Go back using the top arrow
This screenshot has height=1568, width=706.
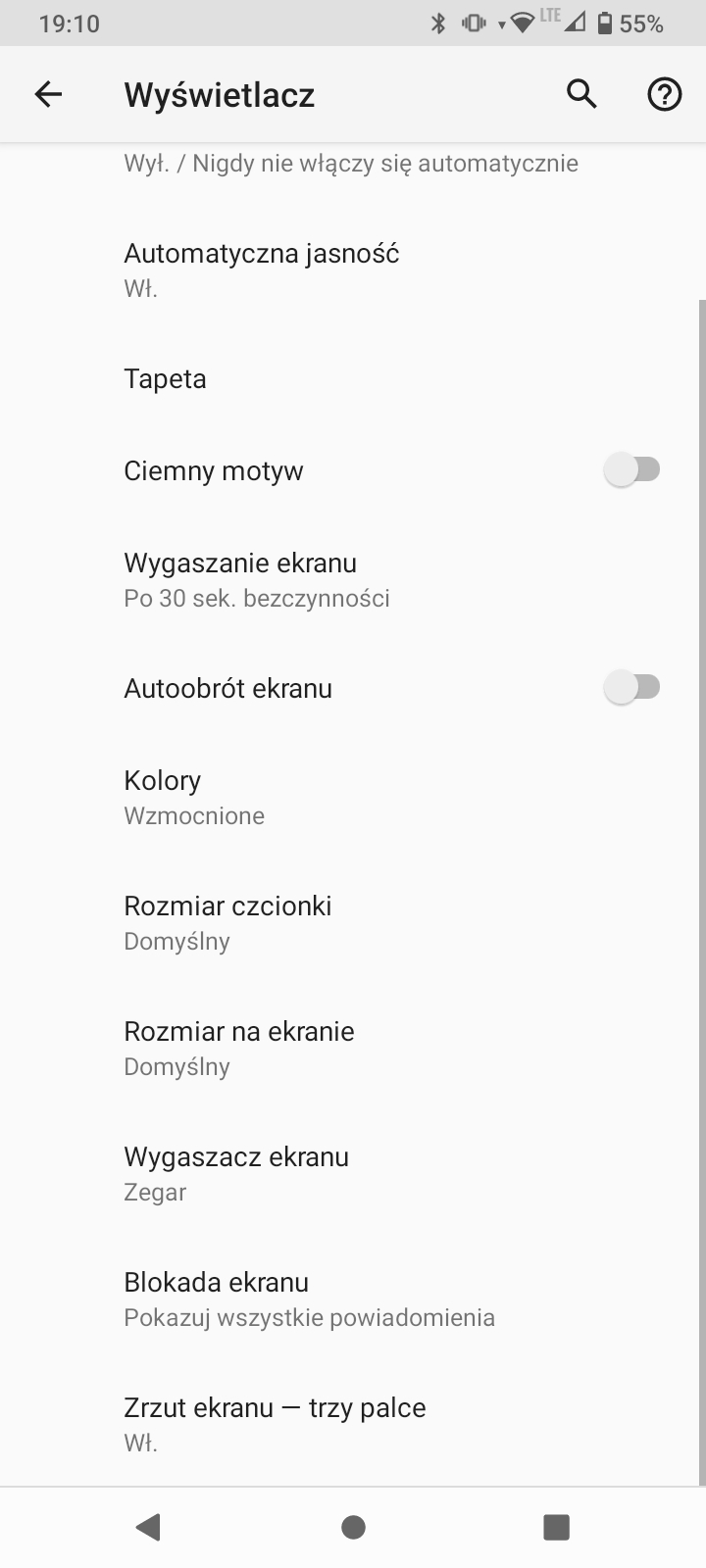pyautogui.click(x=48, y=94)
